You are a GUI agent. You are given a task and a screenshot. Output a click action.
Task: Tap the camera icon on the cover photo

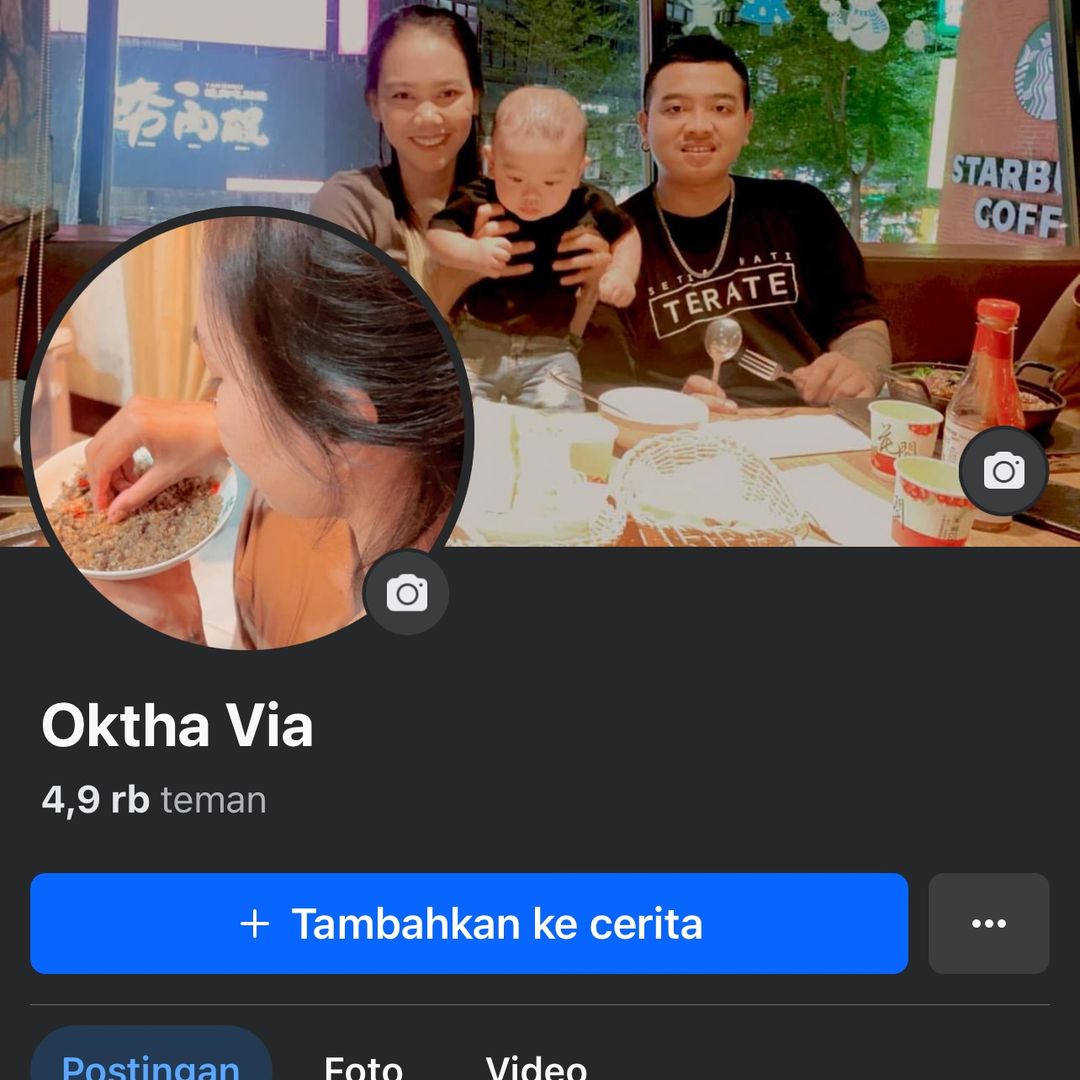pyautogui.click(x=1003, y=471)
